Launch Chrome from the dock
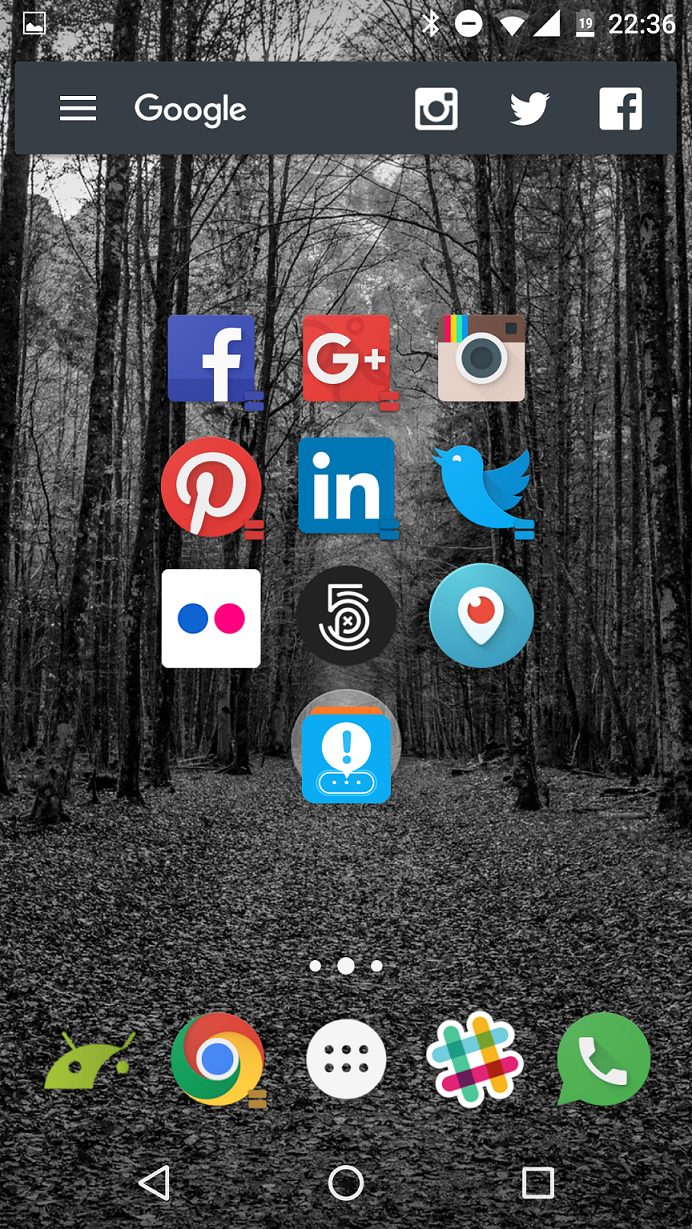 coord(217,1060)
